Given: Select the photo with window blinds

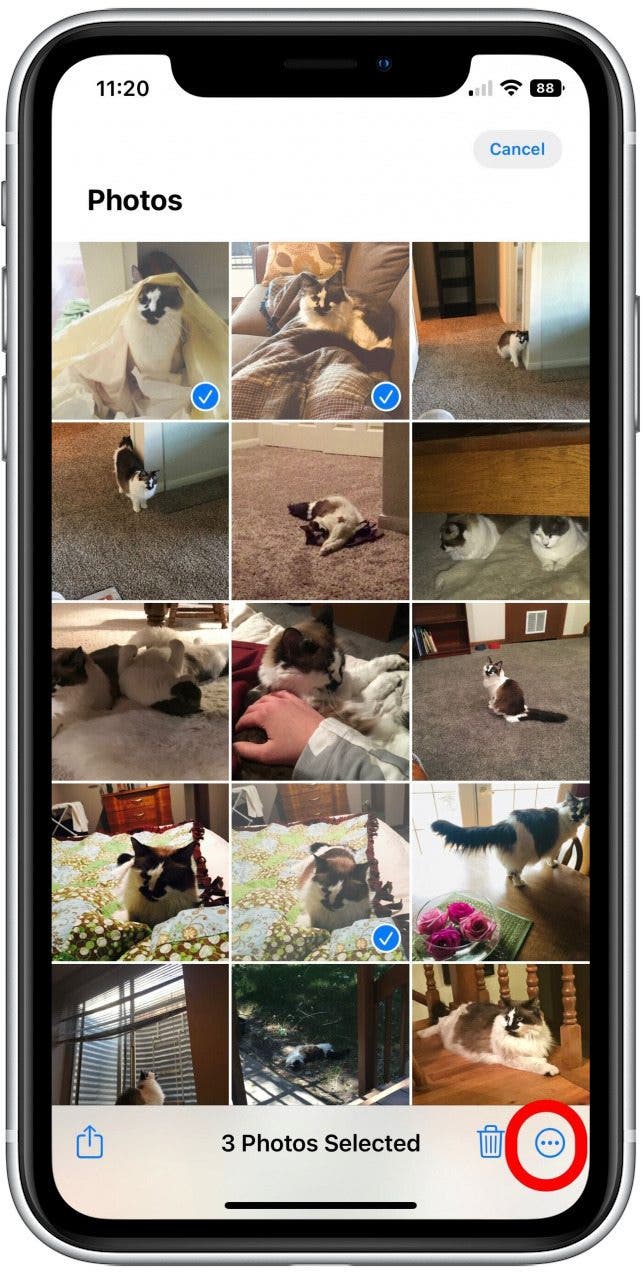Looking at the screenshot, I should click(140, 1035).
